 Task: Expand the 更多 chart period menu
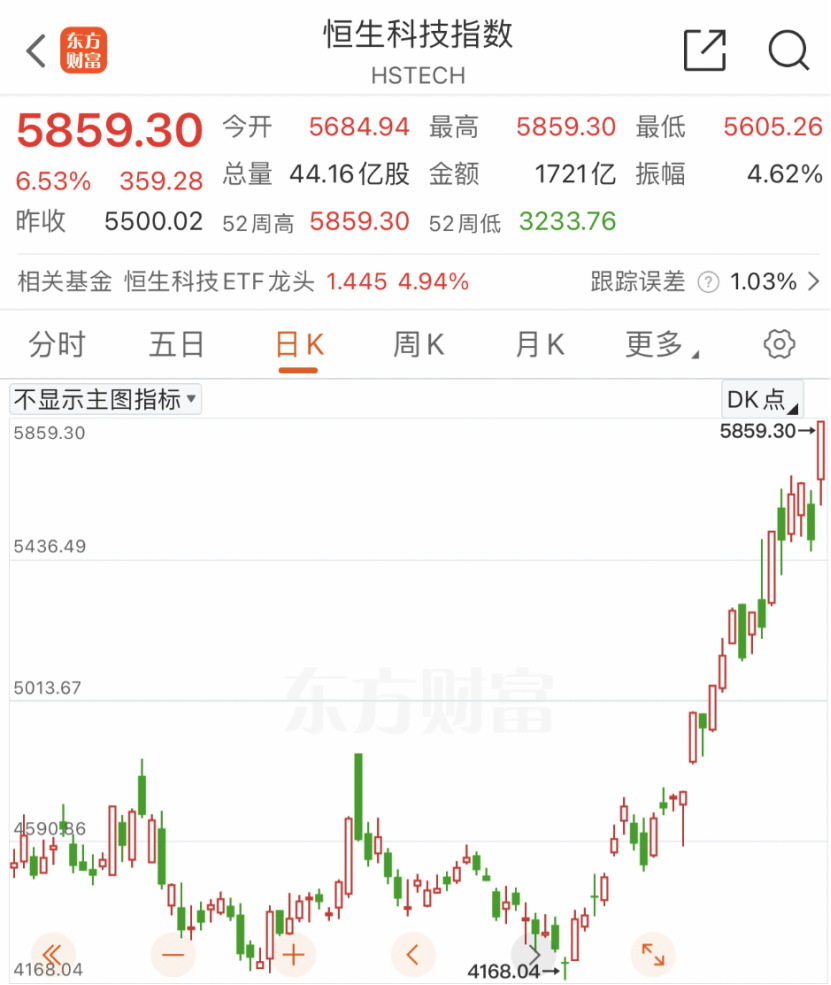[661, 345]
